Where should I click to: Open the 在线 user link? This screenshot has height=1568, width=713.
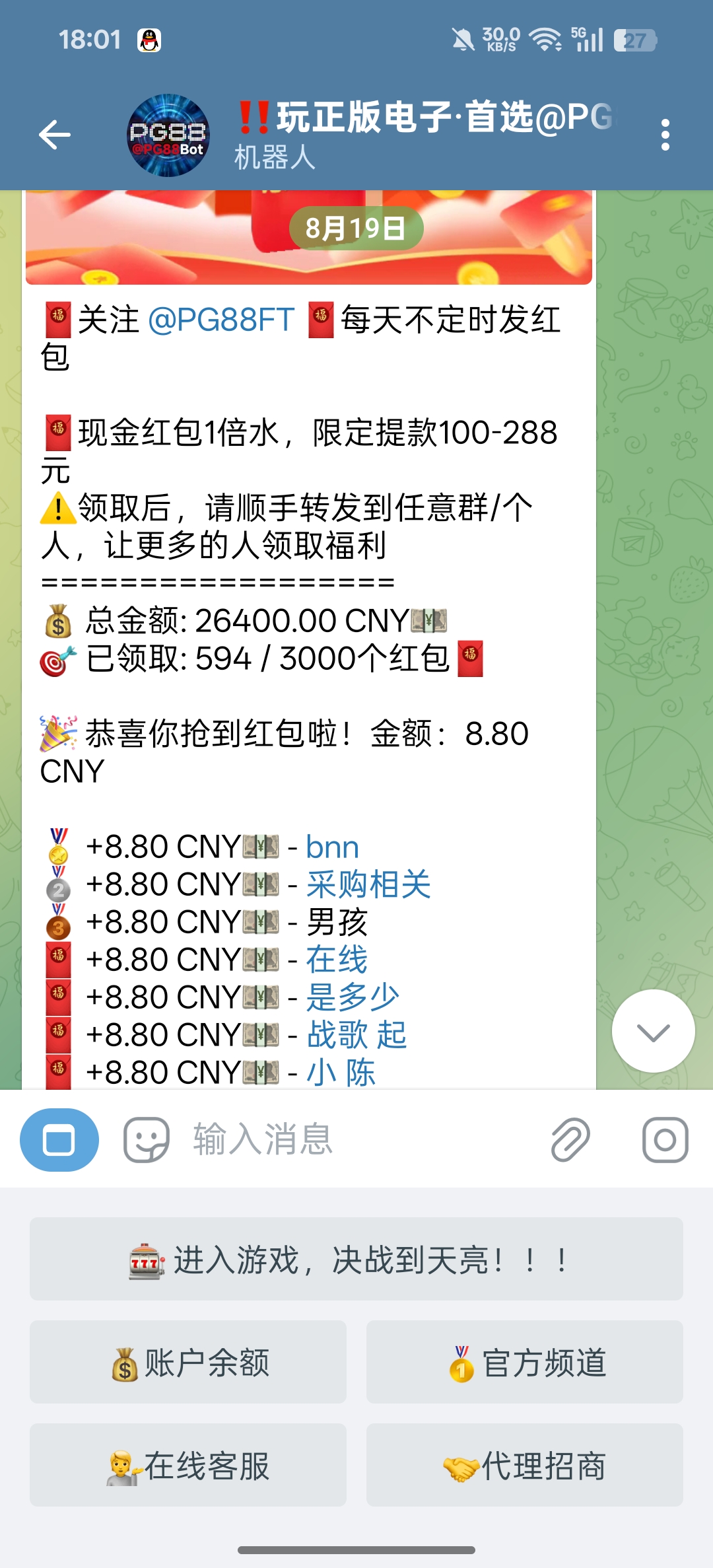click(337, 960)
